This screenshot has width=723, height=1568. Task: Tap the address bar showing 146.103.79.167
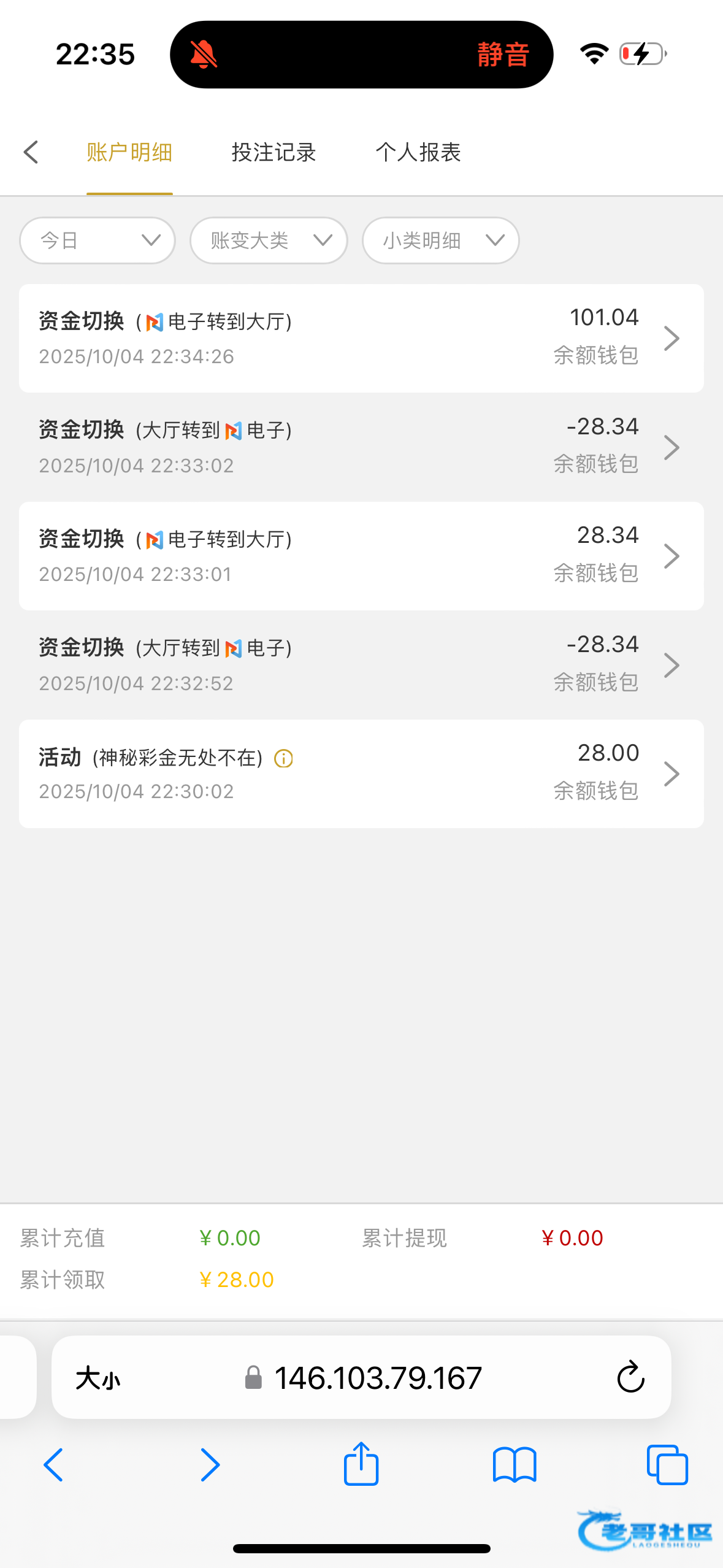[x=378, y=1378]
